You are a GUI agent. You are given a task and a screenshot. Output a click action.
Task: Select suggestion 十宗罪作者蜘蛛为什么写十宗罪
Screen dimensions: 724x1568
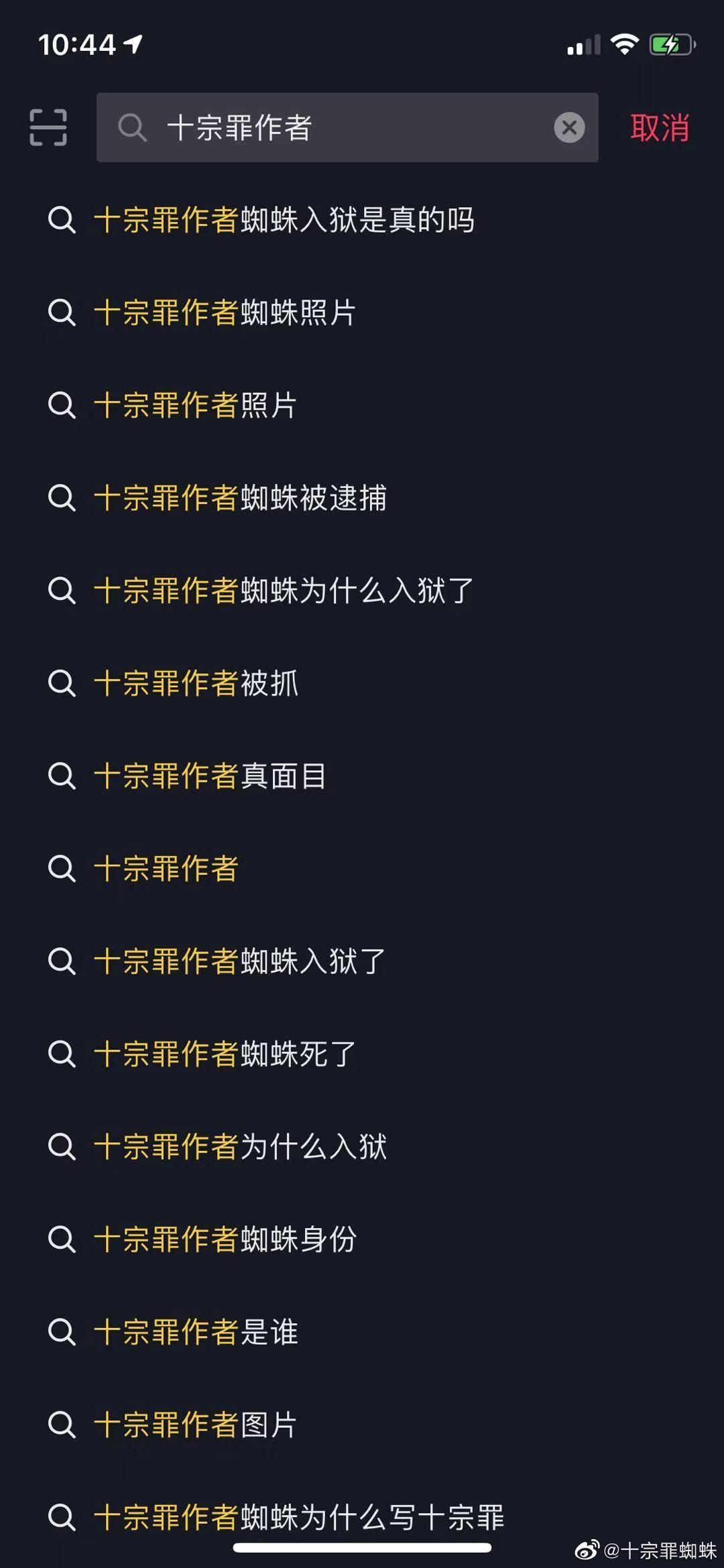pyautogui.click(x=298, y=1516)
